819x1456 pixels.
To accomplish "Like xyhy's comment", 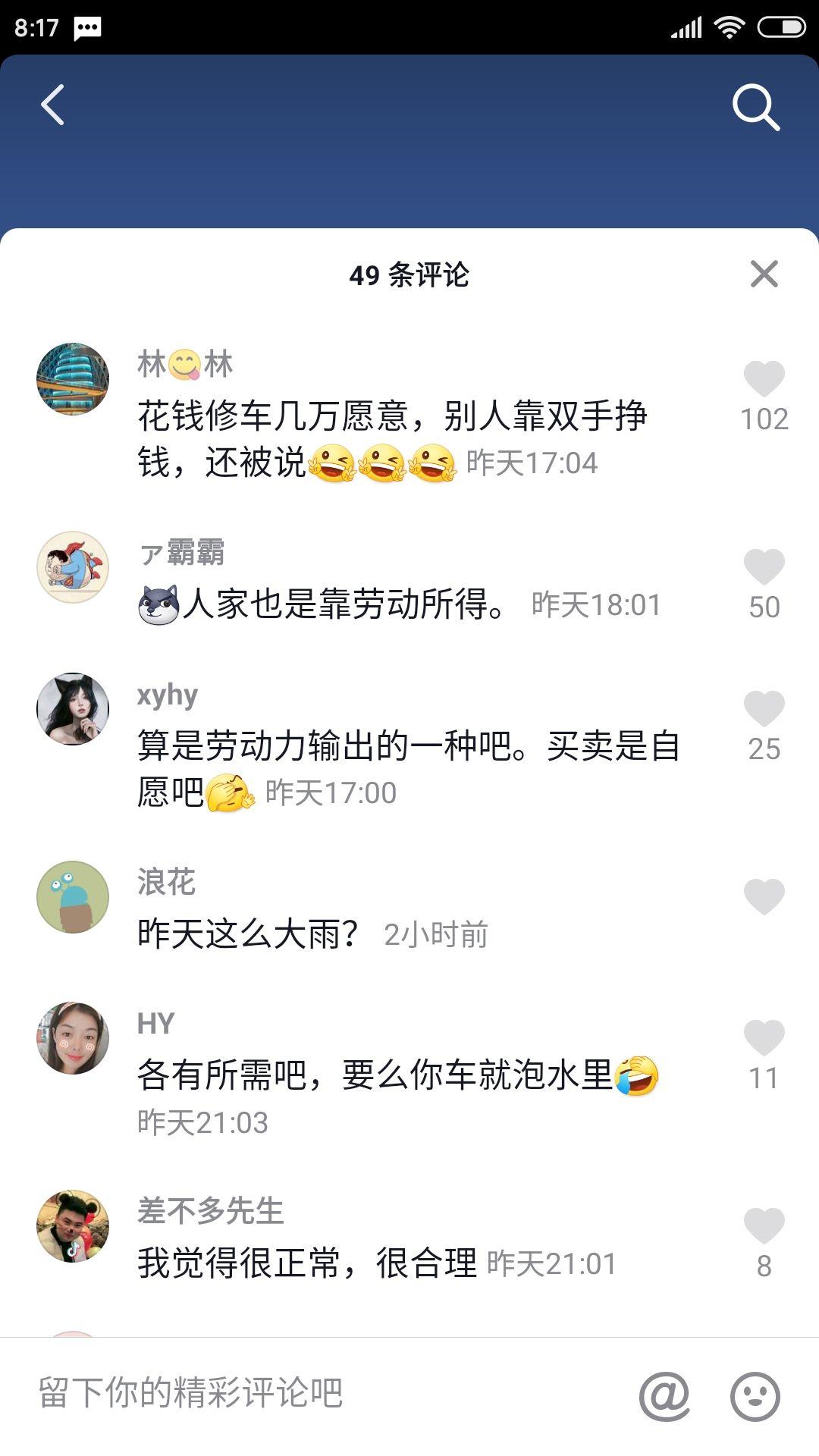I will 764,708.
